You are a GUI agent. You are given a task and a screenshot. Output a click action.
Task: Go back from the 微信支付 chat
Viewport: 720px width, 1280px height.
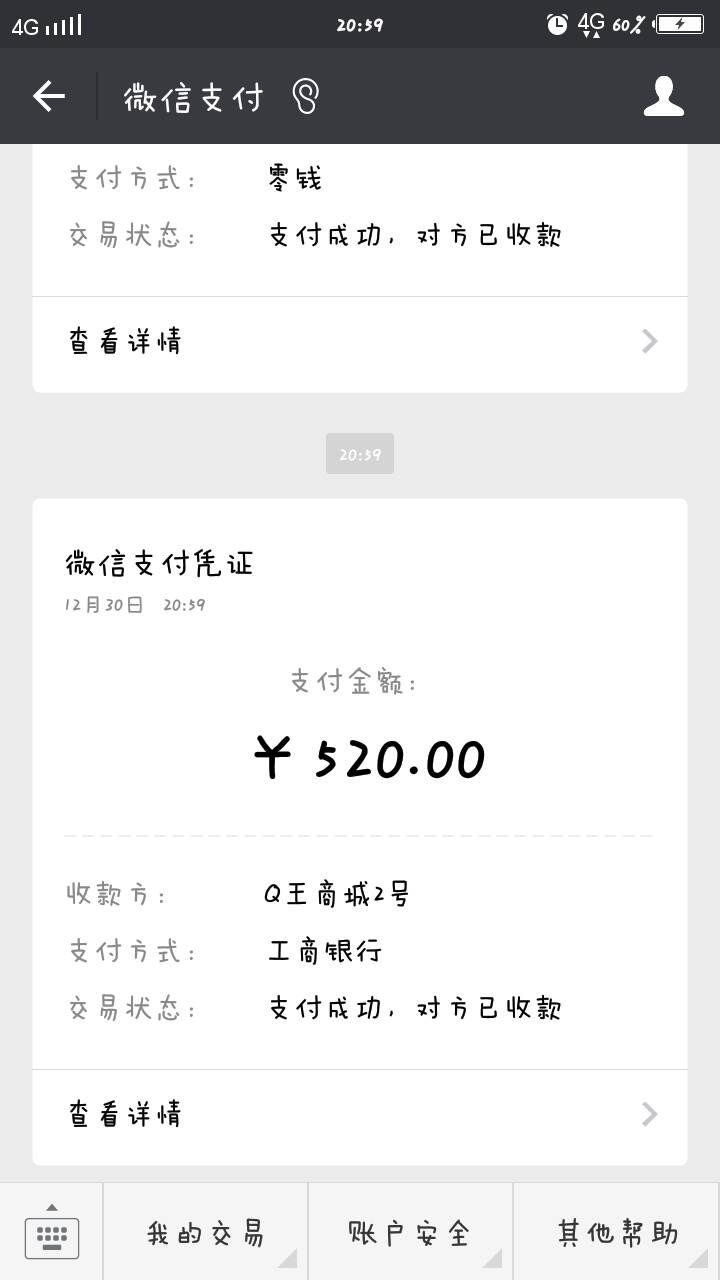tap(48, 96)
